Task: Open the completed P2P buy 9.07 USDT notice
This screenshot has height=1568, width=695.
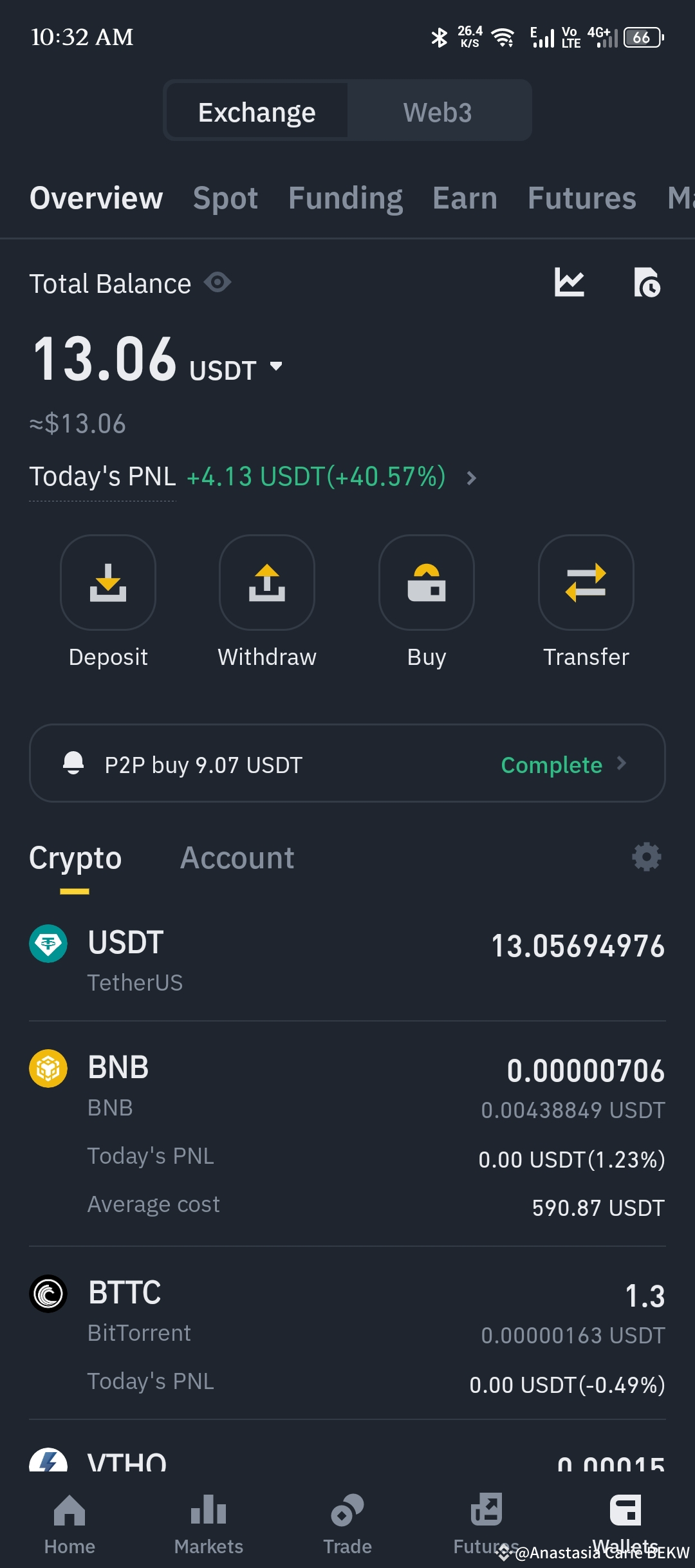Action: (347, 763)
